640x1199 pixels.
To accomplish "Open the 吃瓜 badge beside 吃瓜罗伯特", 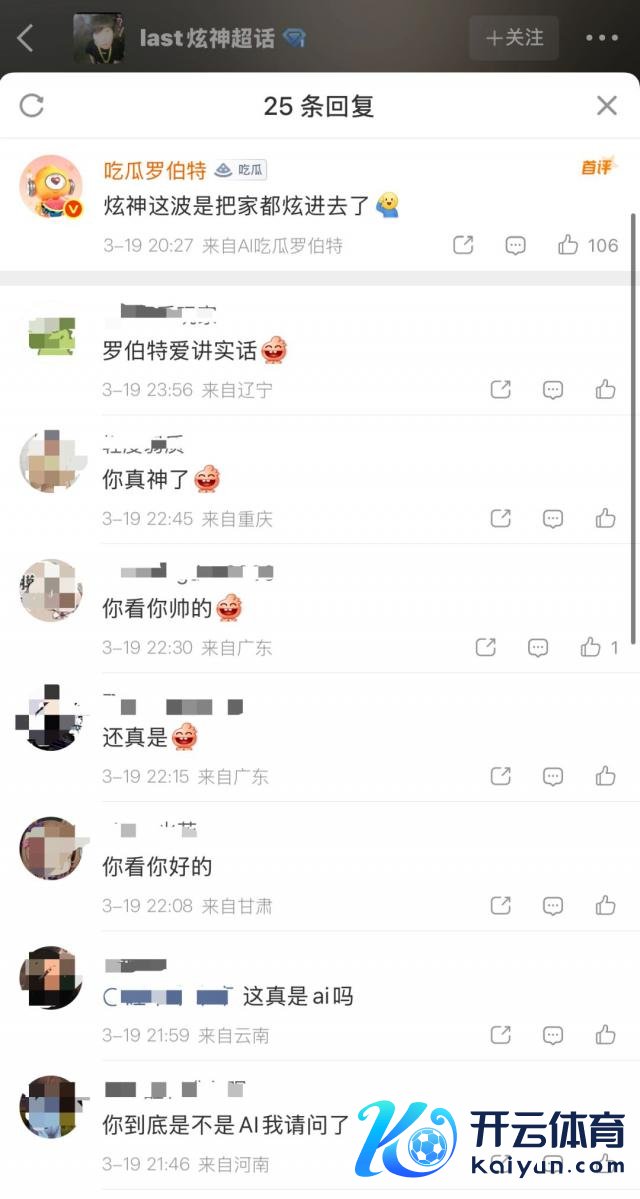I will [x=241, y=170].
